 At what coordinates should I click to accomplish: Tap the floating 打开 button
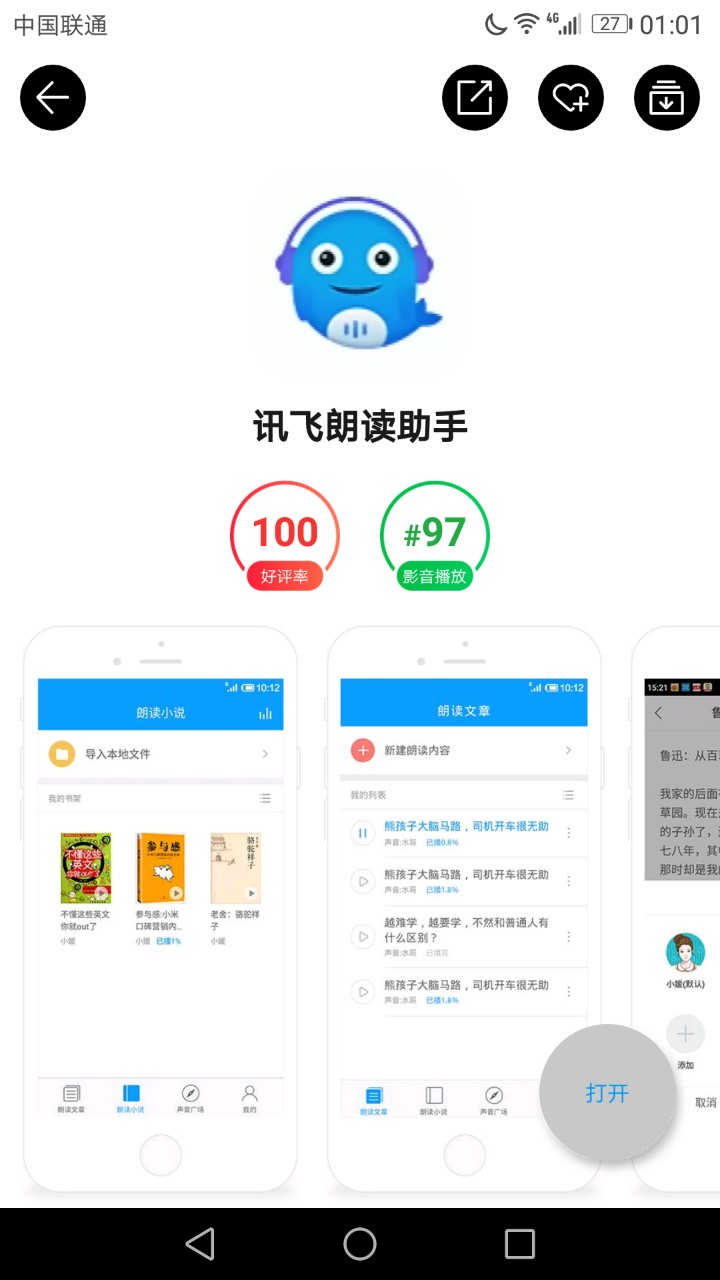(x=607, y=1093)
